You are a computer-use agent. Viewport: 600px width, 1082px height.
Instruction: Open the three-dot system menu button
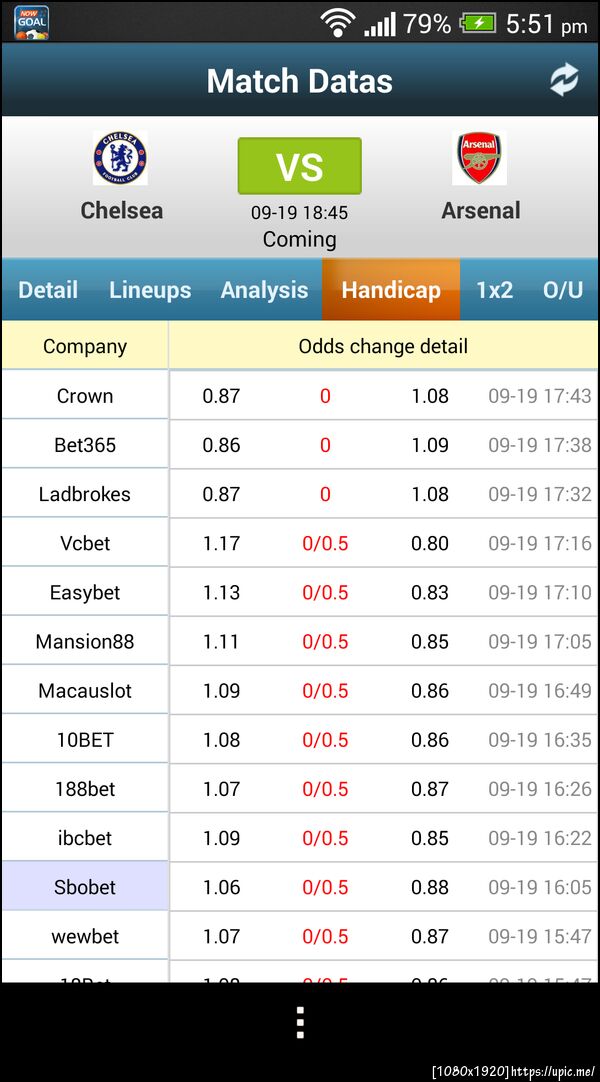300,1022
